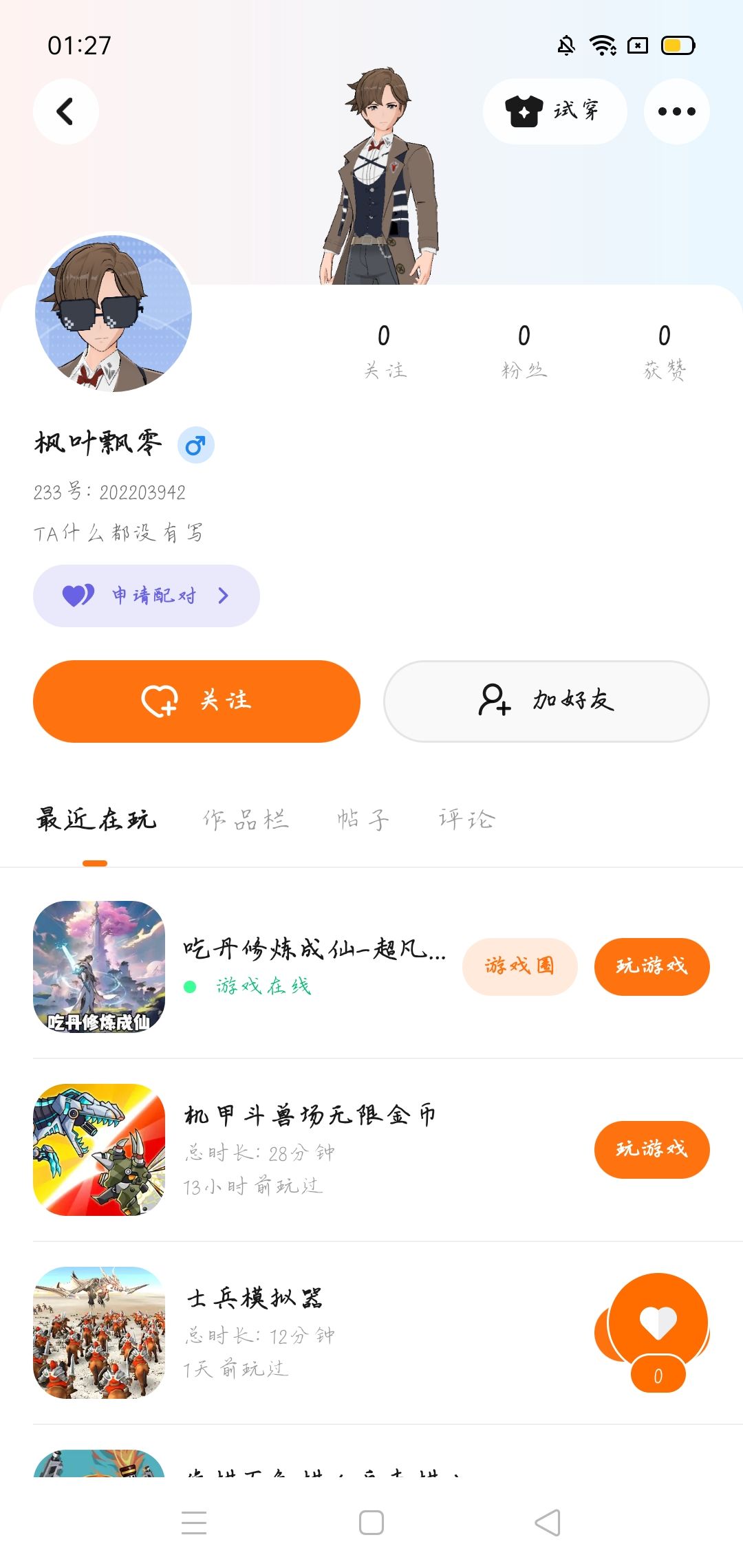View the 粉丝 fans count
Image resolution: width=743 pixels, height=1568 pixels.
524,351
